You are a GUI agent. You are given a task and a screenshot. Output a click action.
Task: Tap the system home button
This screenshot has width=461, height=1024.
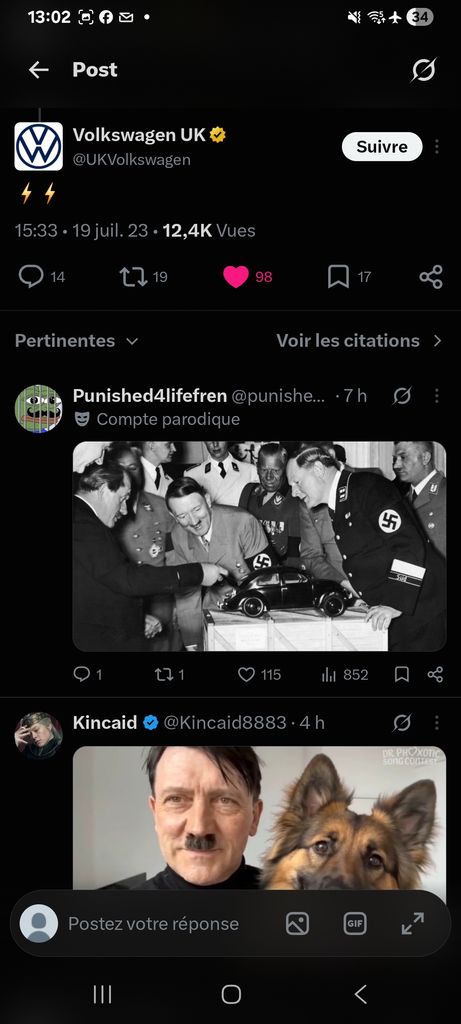pos(231,995)
